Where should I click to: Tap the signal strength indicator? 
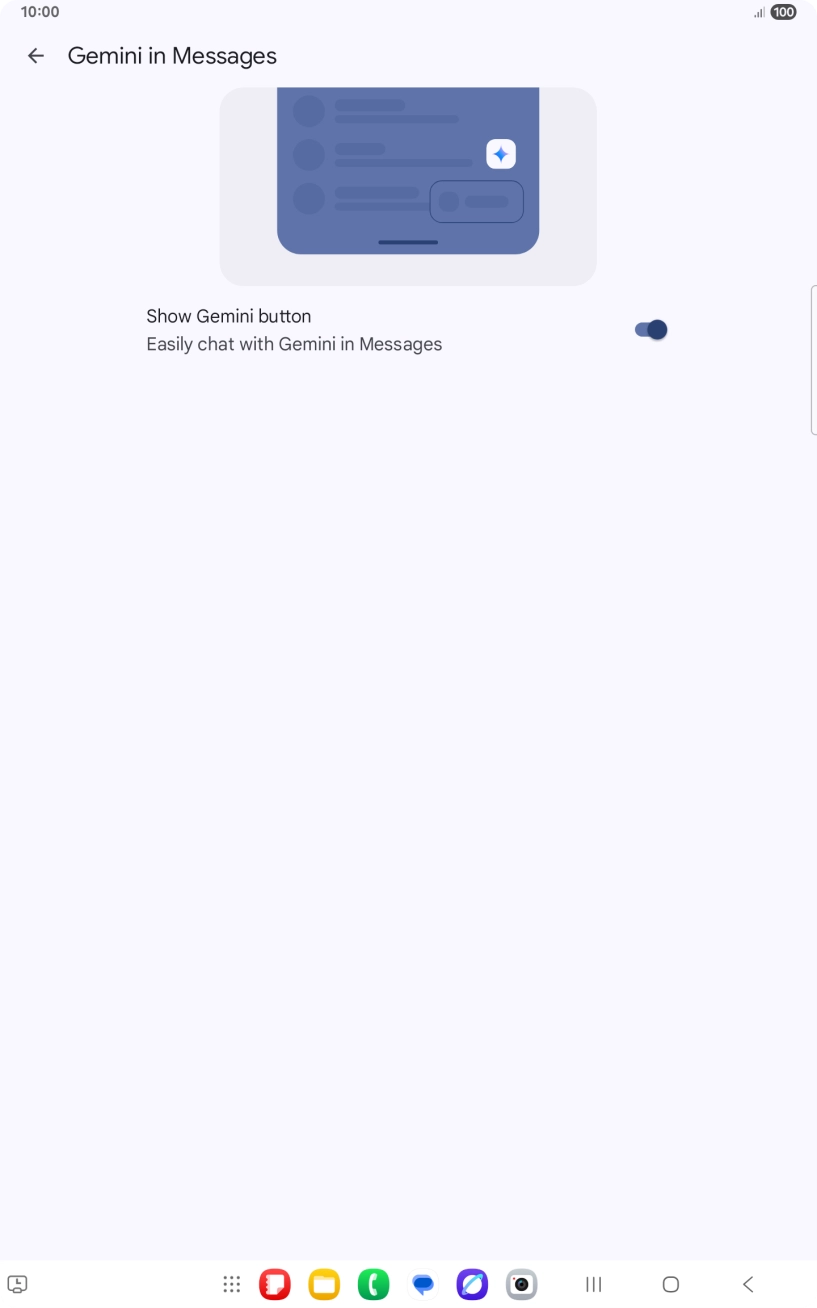pyautogui.click(x=757, y=11)
